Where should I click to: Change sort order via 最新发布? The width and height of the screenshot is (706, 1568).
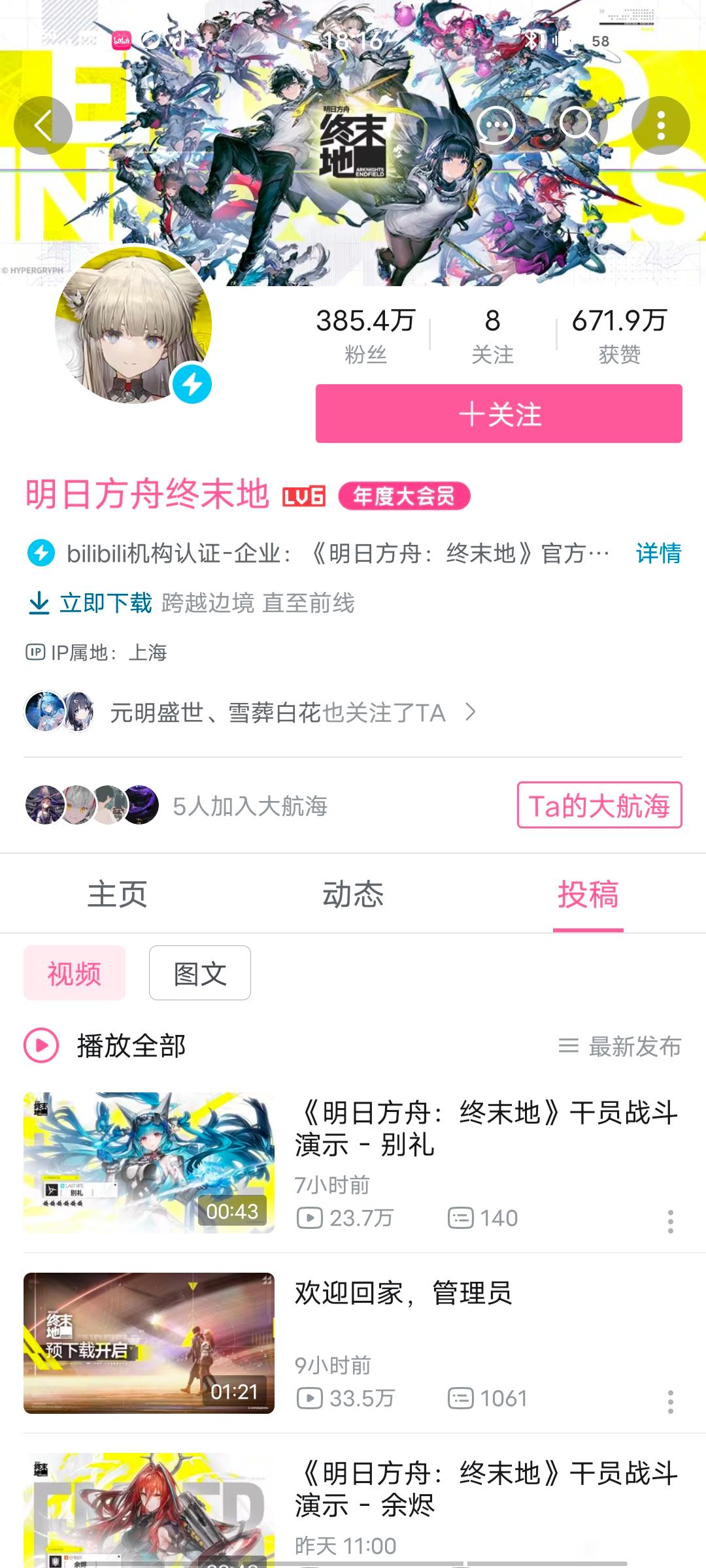point(620,1047)
